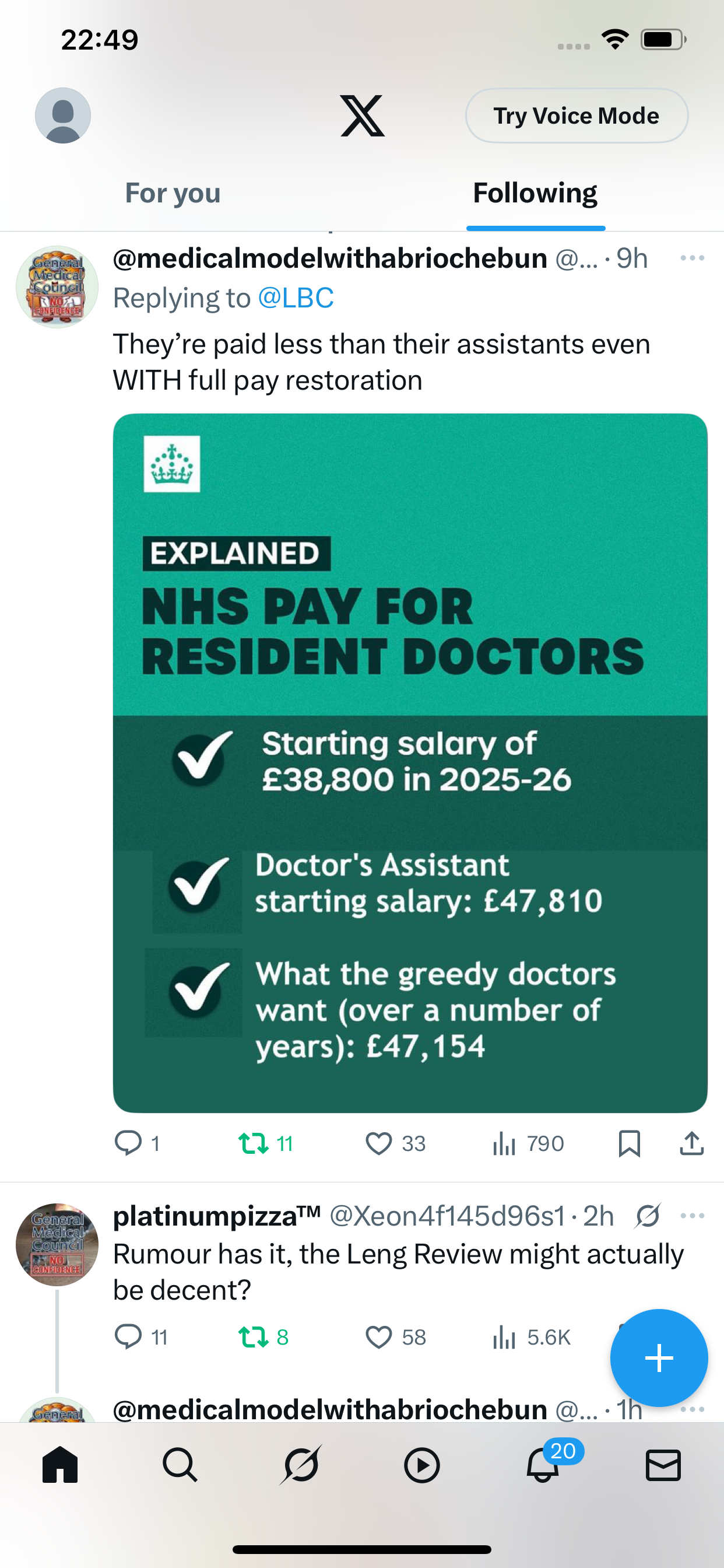
Task: Compose a new post
Action: tap(659, 1358)
